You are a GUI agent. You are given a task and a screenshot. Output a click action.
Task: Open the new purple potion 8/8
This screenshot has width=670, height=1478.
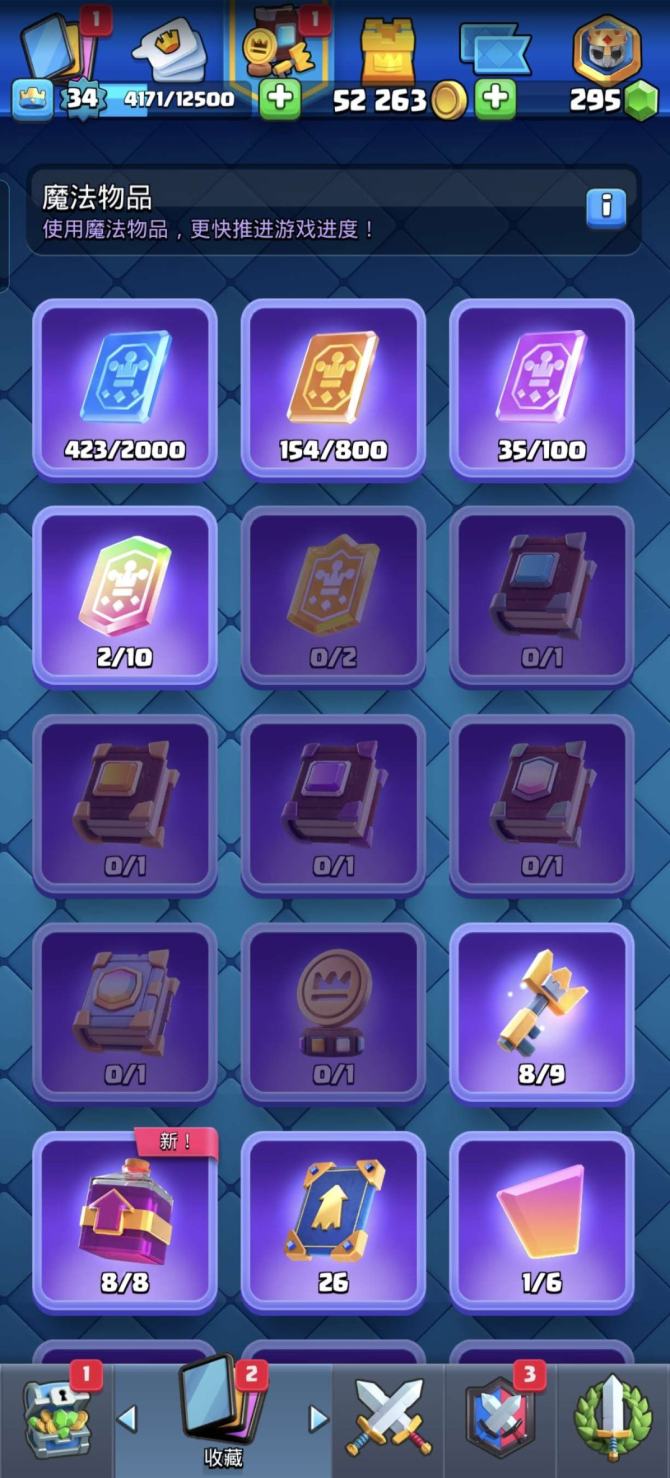click(125, 1221)
